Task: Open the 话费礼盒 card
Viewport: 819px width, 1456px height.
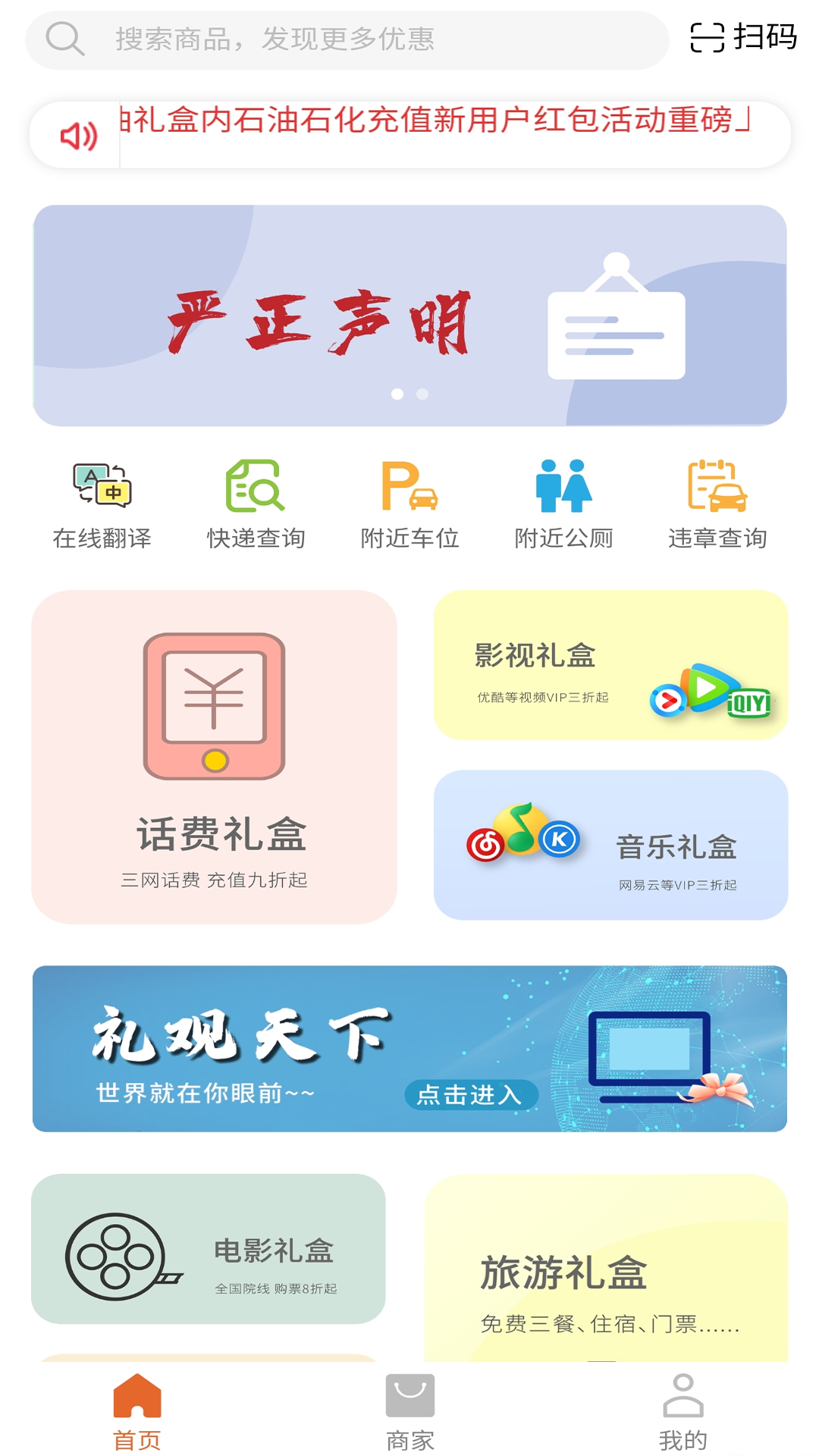Action: click(x=214, y=757)
